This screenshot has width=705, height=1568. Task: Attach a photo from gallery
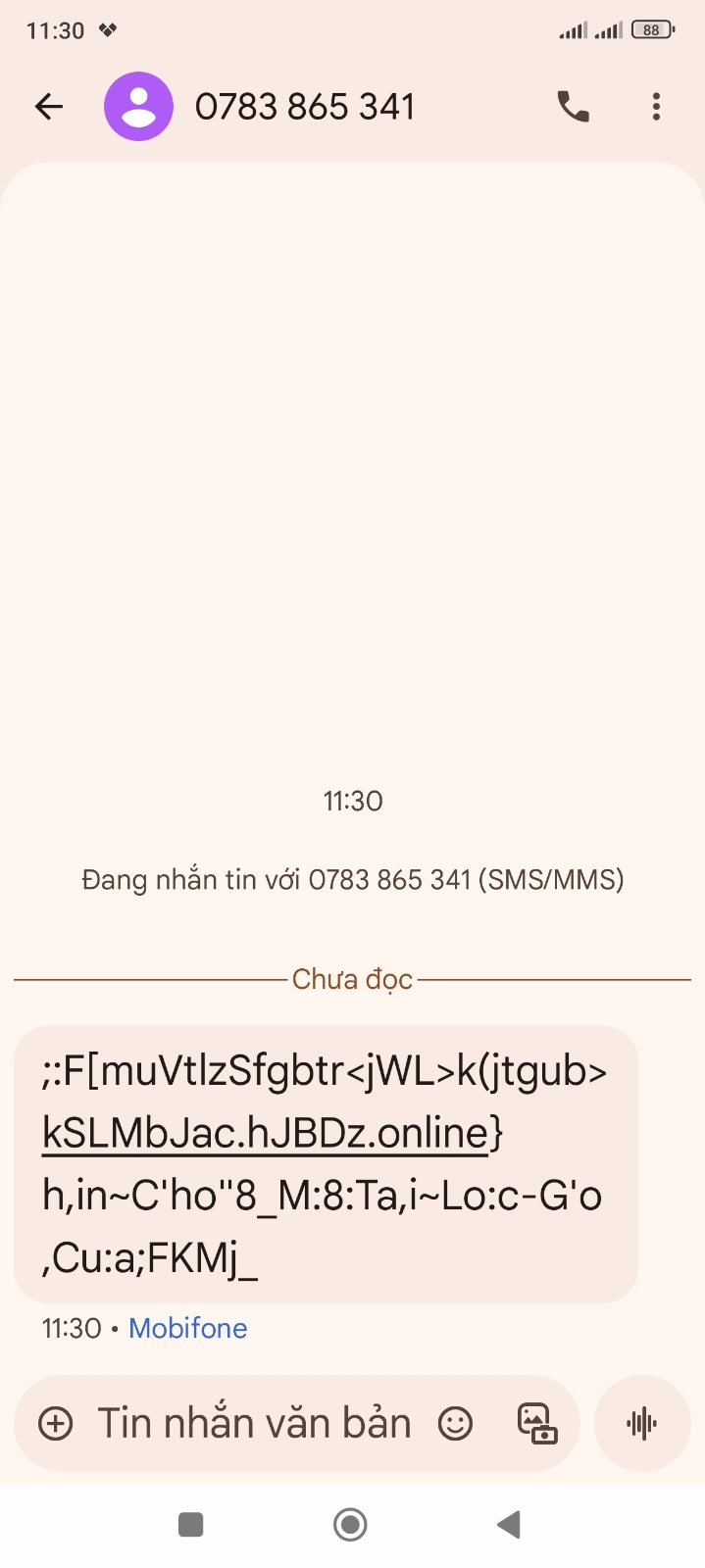click(536, 1423)
